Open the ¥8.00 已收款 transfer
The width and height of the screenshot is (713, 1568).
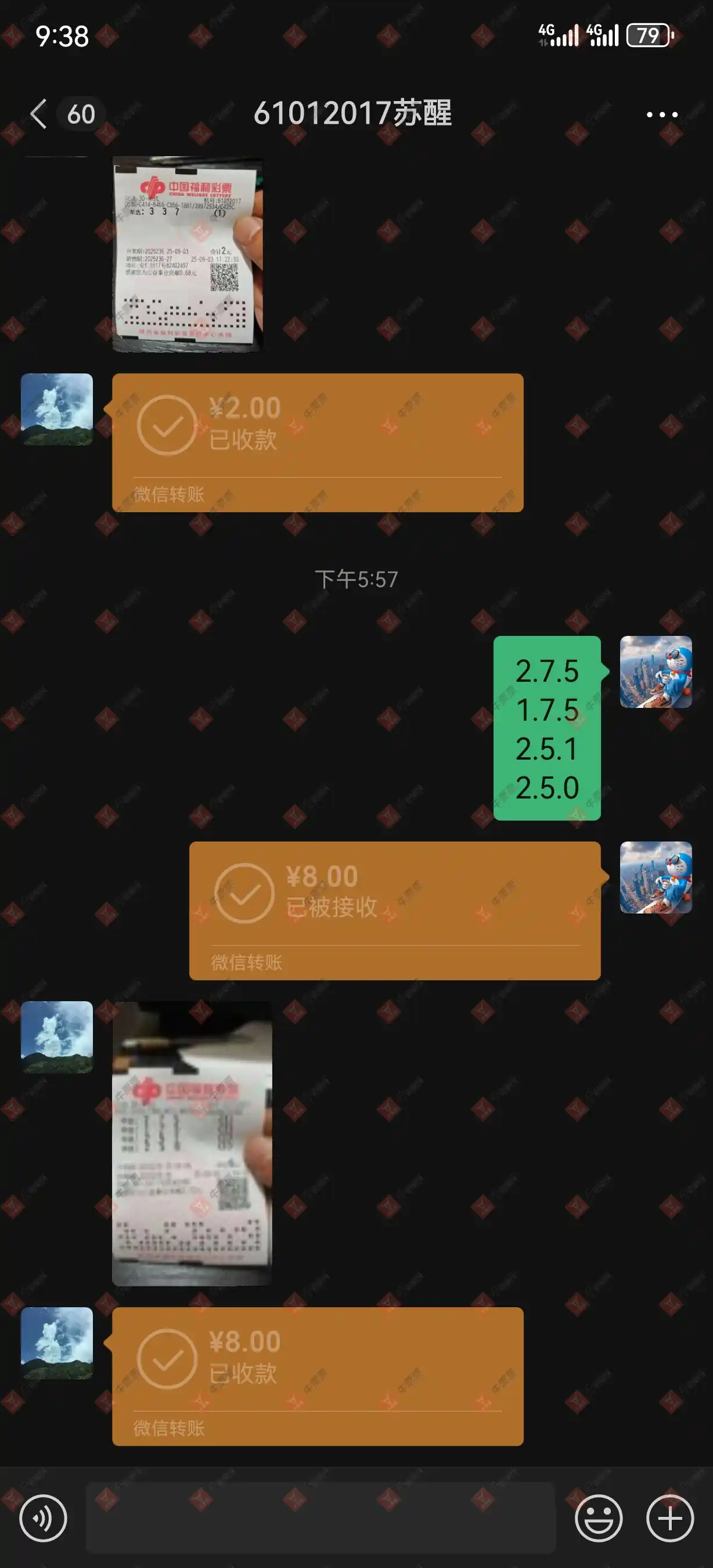[318, 1376]
